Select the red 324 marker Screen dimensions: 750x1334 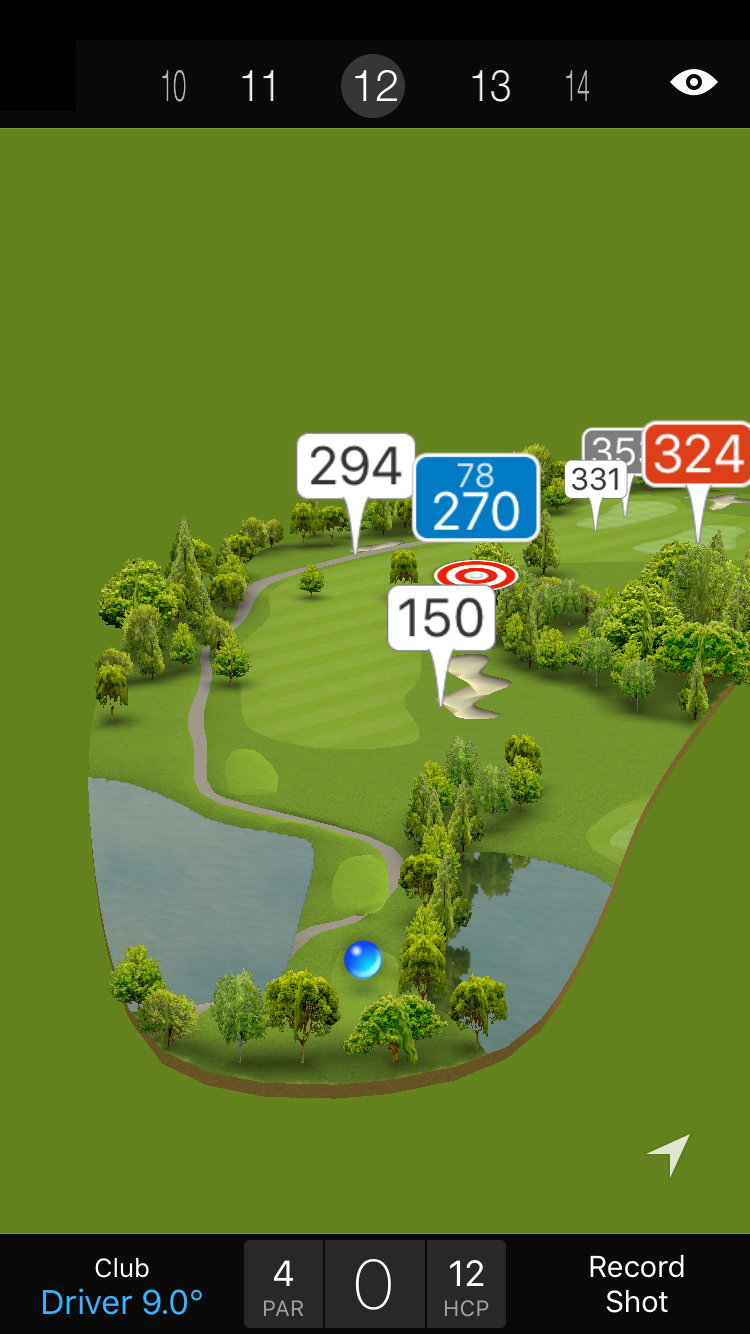pyautogui.click(x=698, y=455)
